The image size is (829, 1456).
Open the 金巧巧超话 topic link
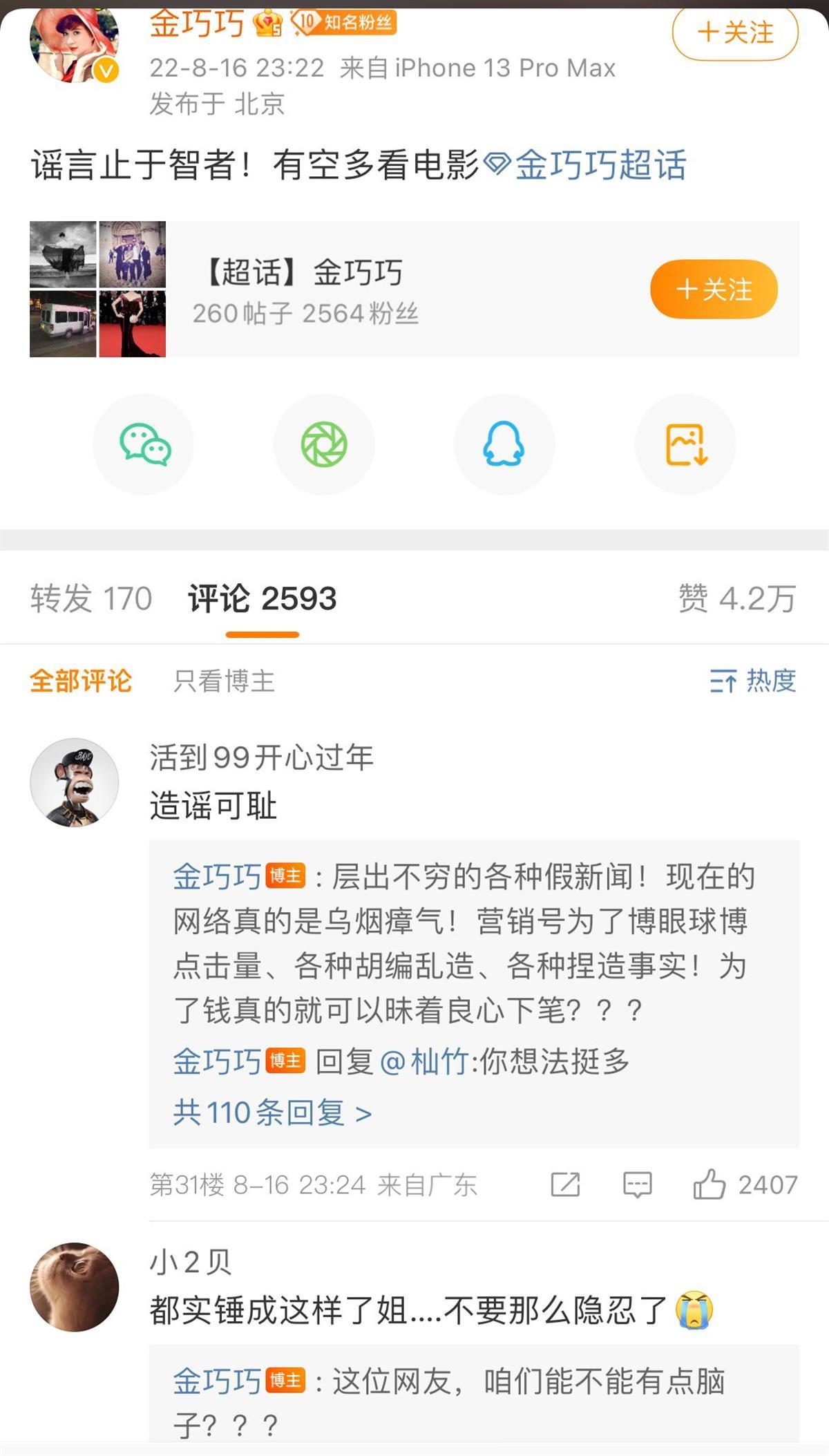(600, 165)
